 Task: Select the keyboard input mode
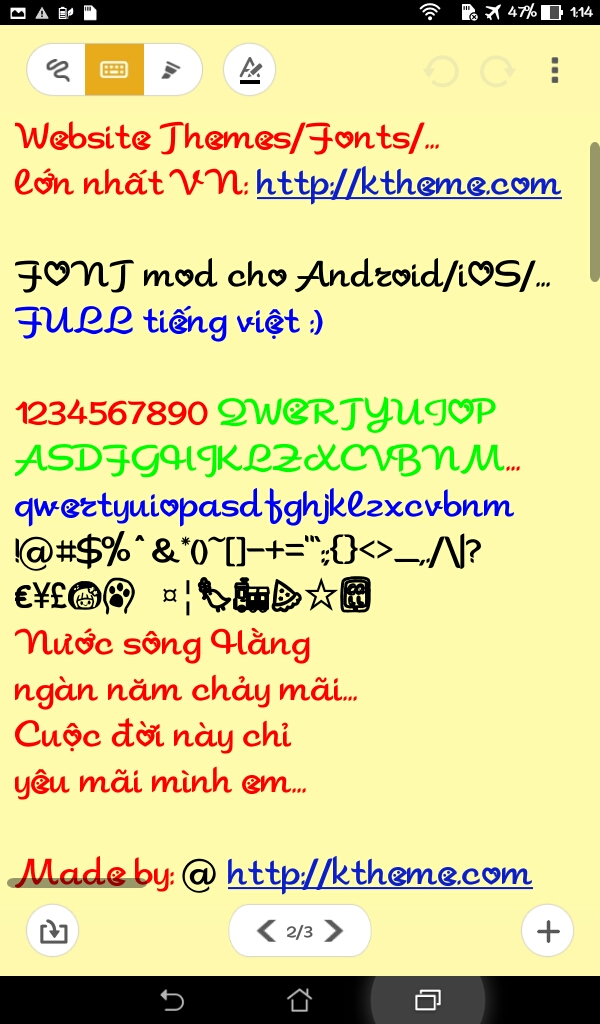coord(114,70)
